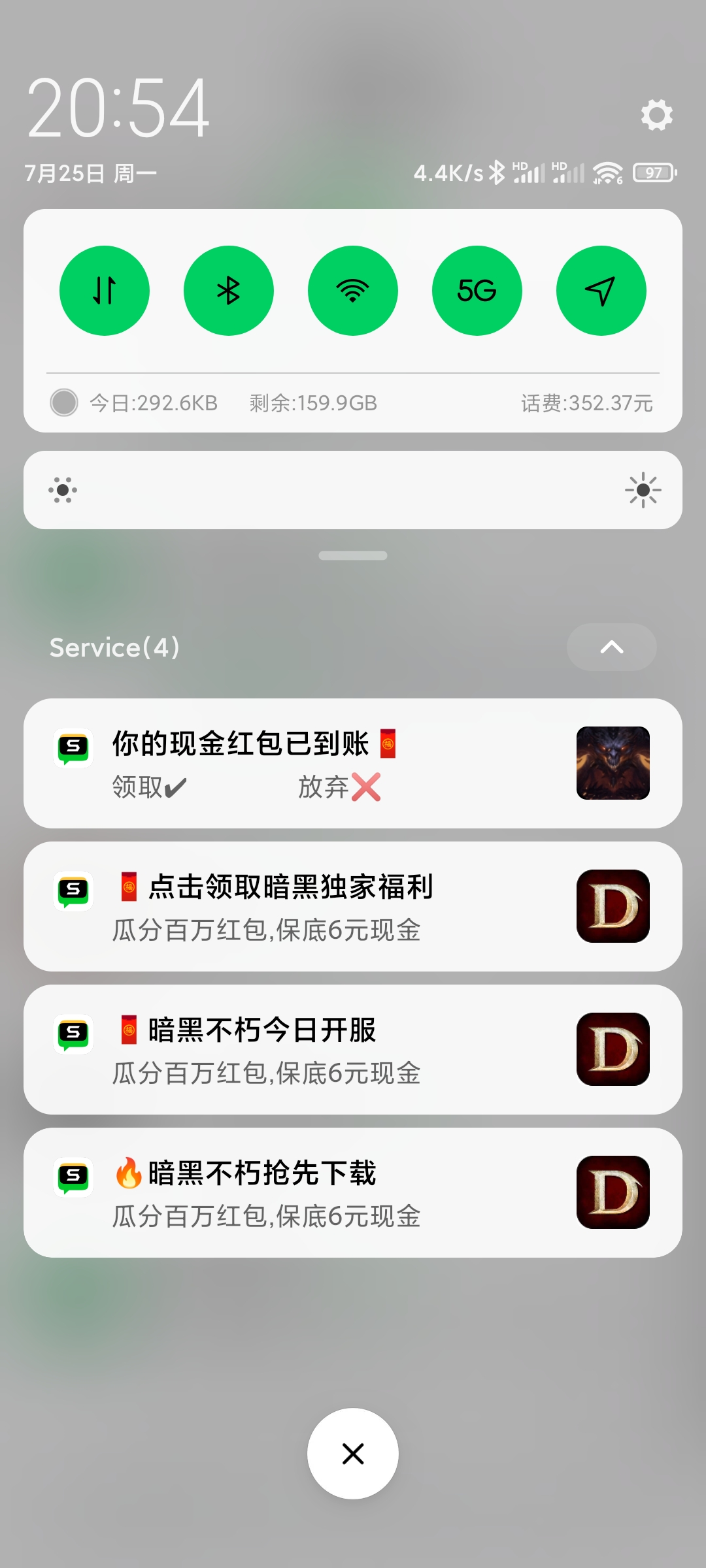Open settings via the gear icon

[656, 115]
